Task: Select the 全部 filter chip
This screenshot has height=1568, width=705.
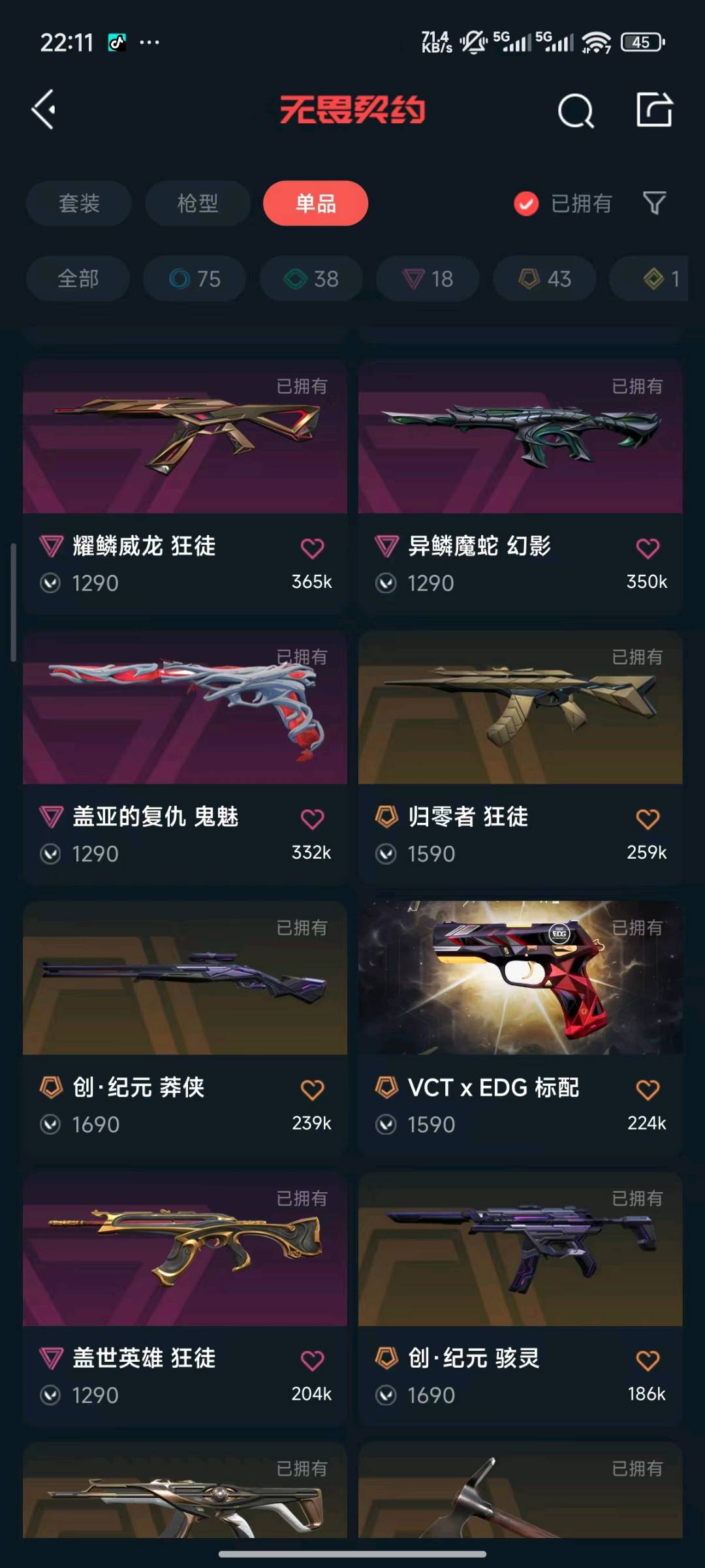Action: (78, 279)
